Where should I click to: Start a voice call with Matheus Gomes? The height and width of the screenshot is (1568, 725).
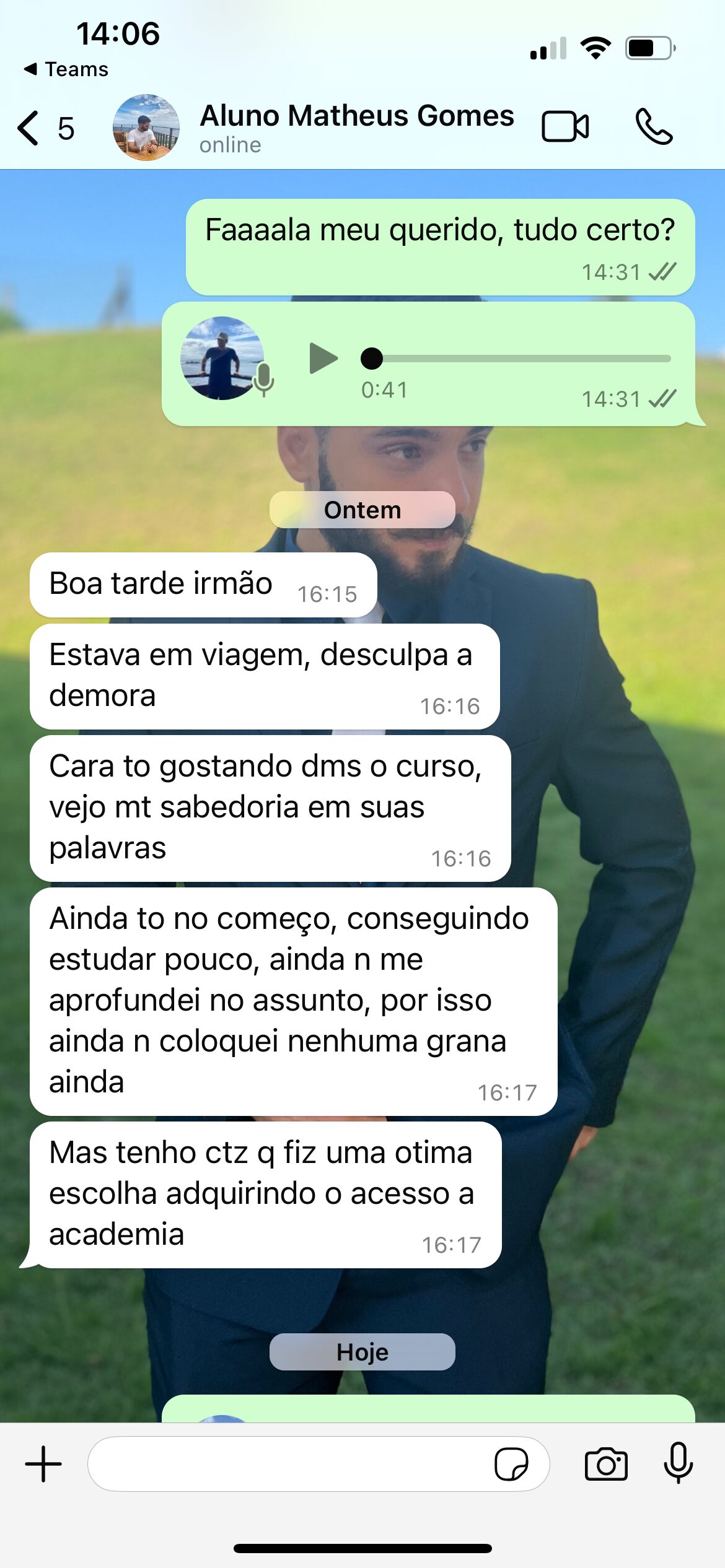coord(653,127)
